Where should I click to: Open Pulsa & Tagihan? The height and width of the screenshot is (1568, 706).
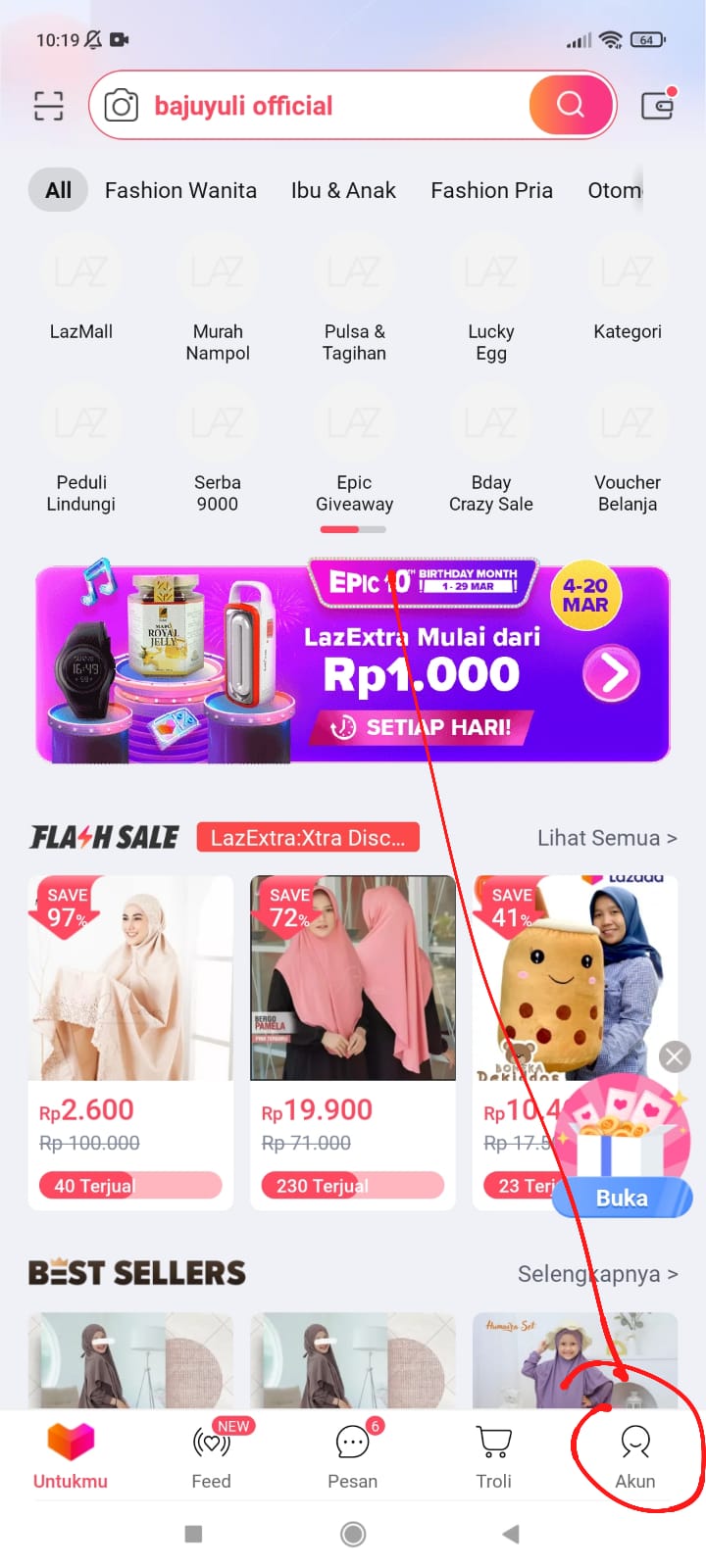tap(354, 302)
